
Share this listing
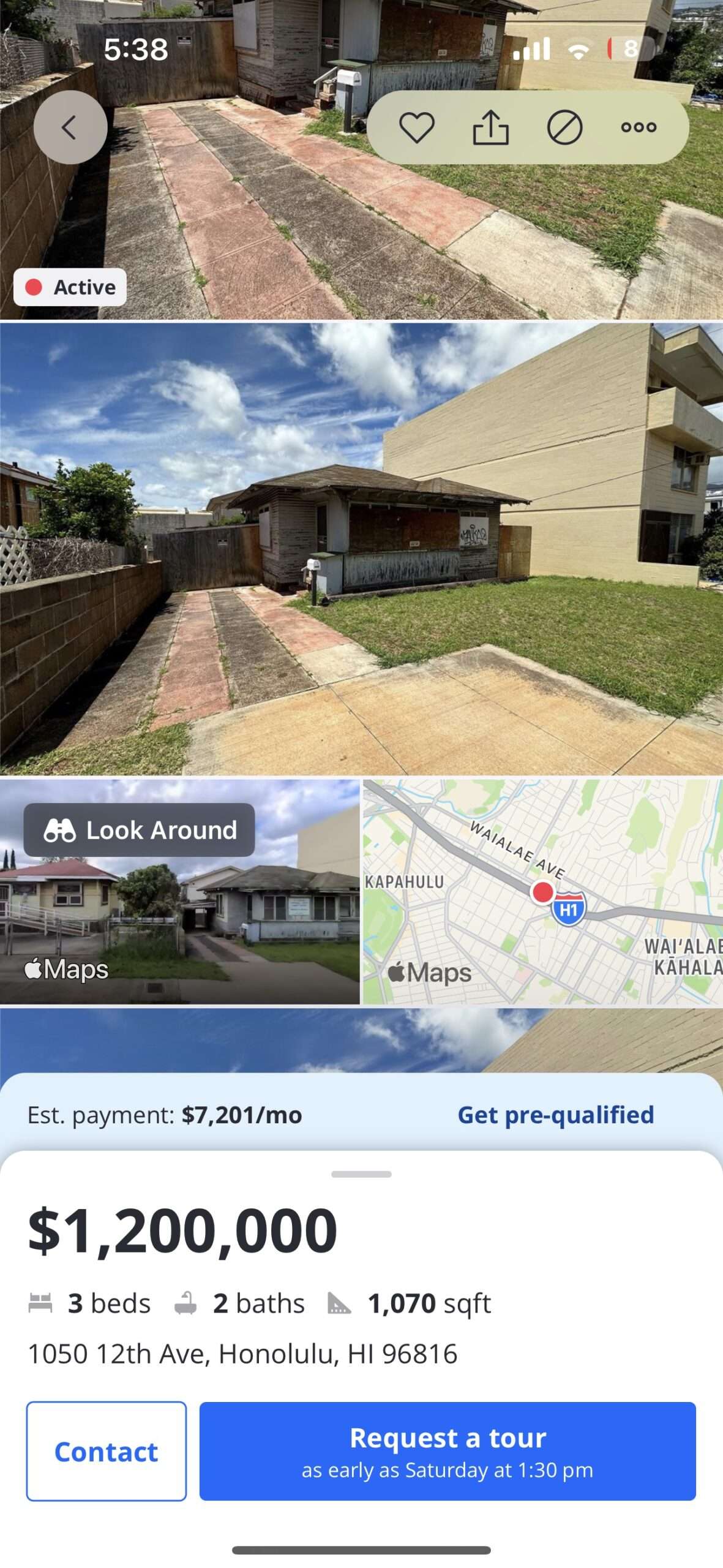[x=490, y=127]
